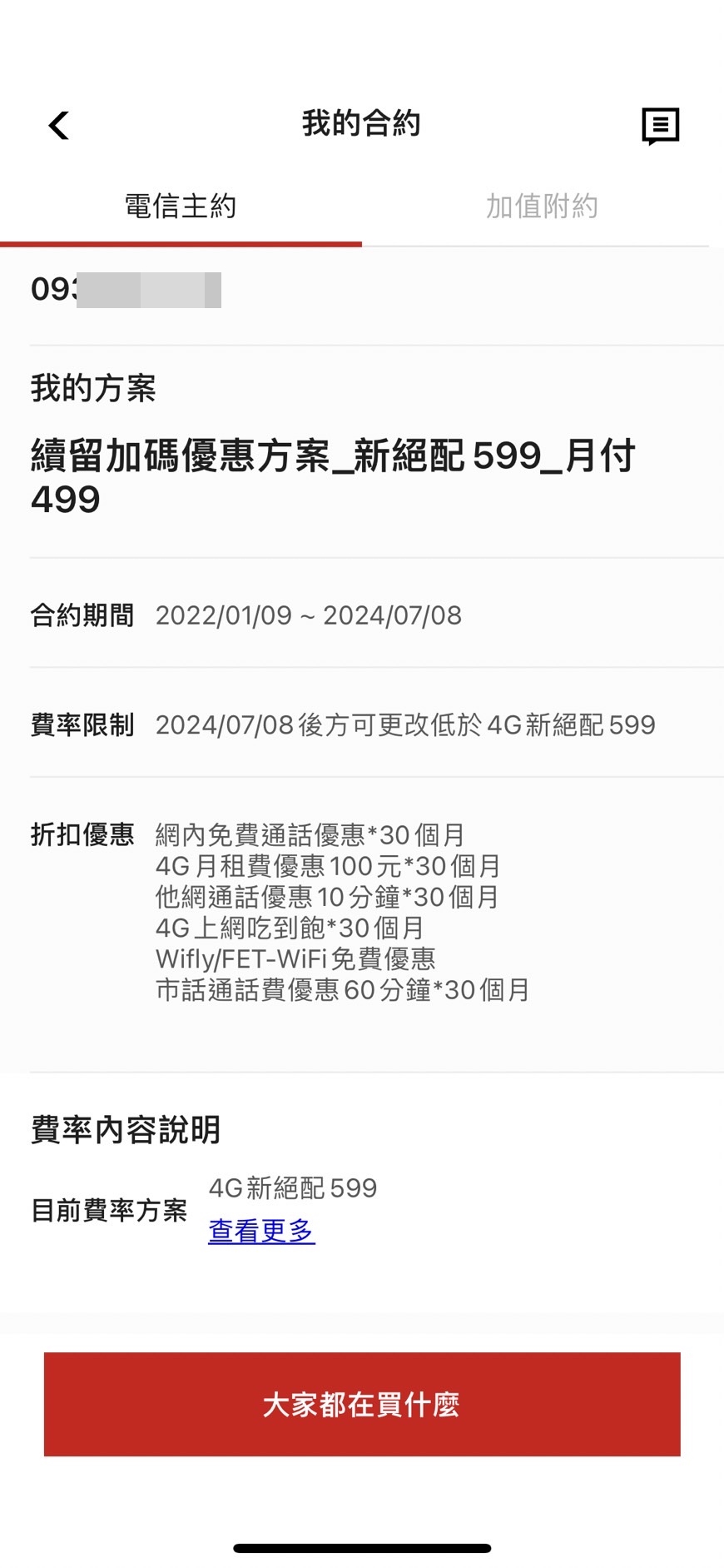Select the plan name 續留加碼優惠方案_新絕配599_月付499

(333, 476)
